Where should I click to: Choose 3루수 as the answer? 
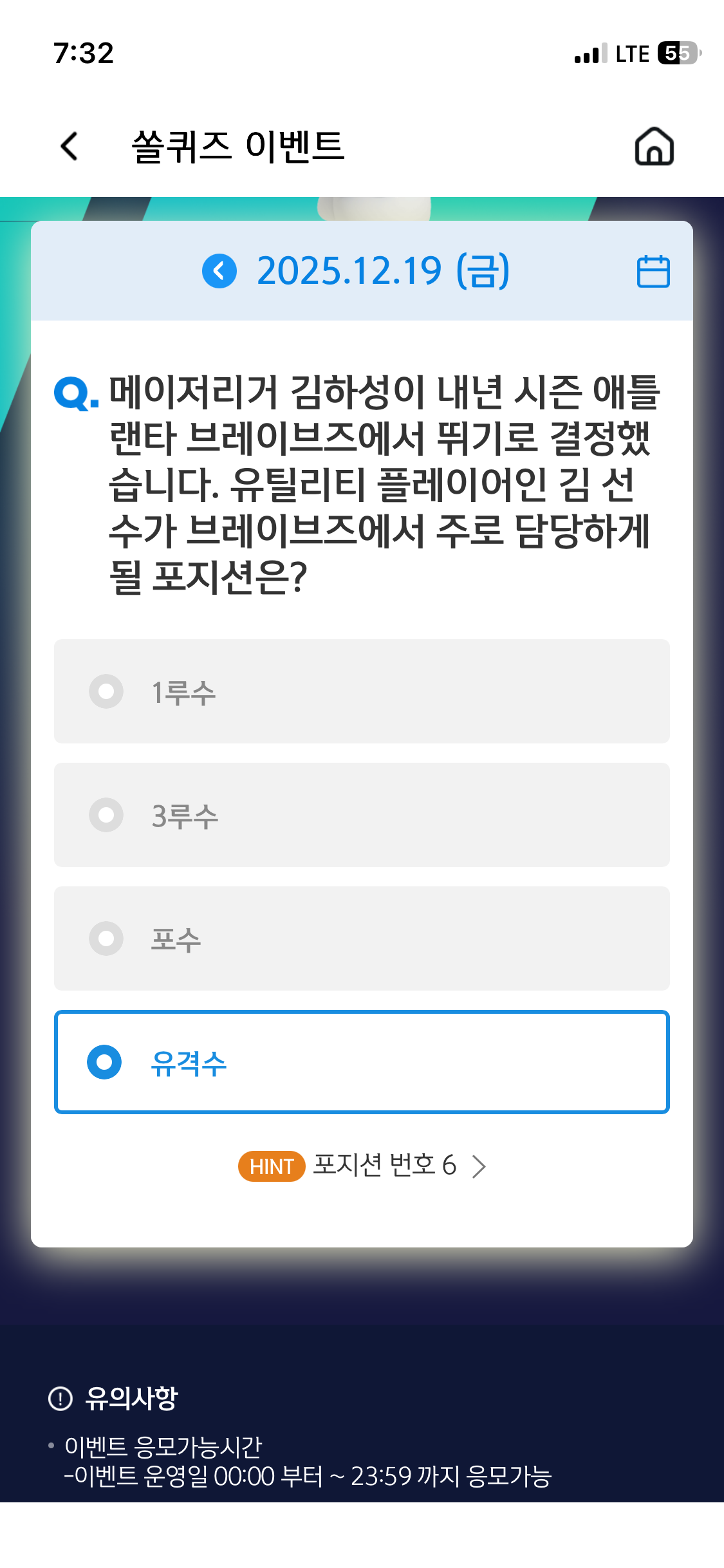tap(362, 815)
